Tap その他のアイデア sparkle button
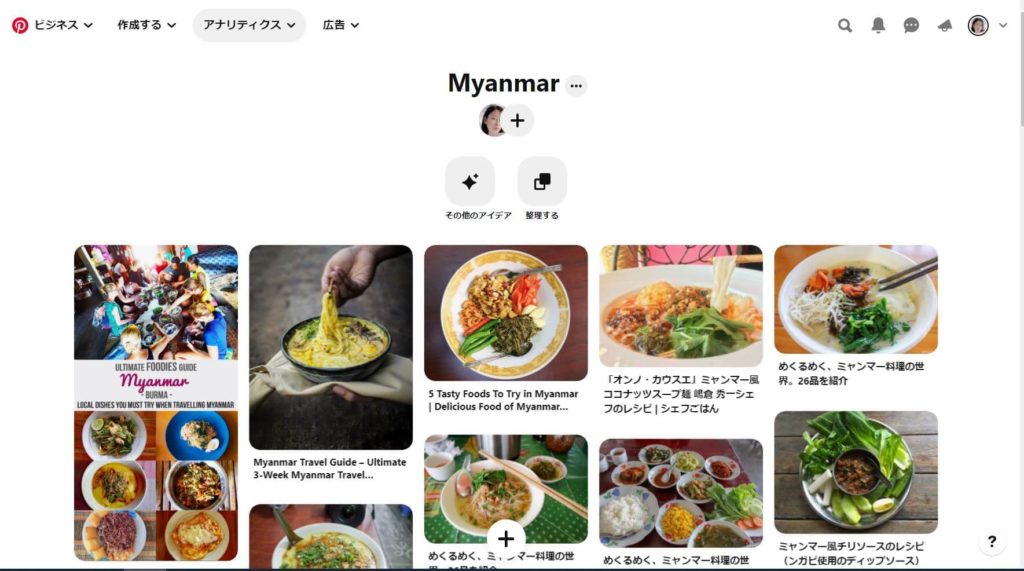The width and height of the screenshot is (1024, 571). pyautogui.click(x=470, y=182)
